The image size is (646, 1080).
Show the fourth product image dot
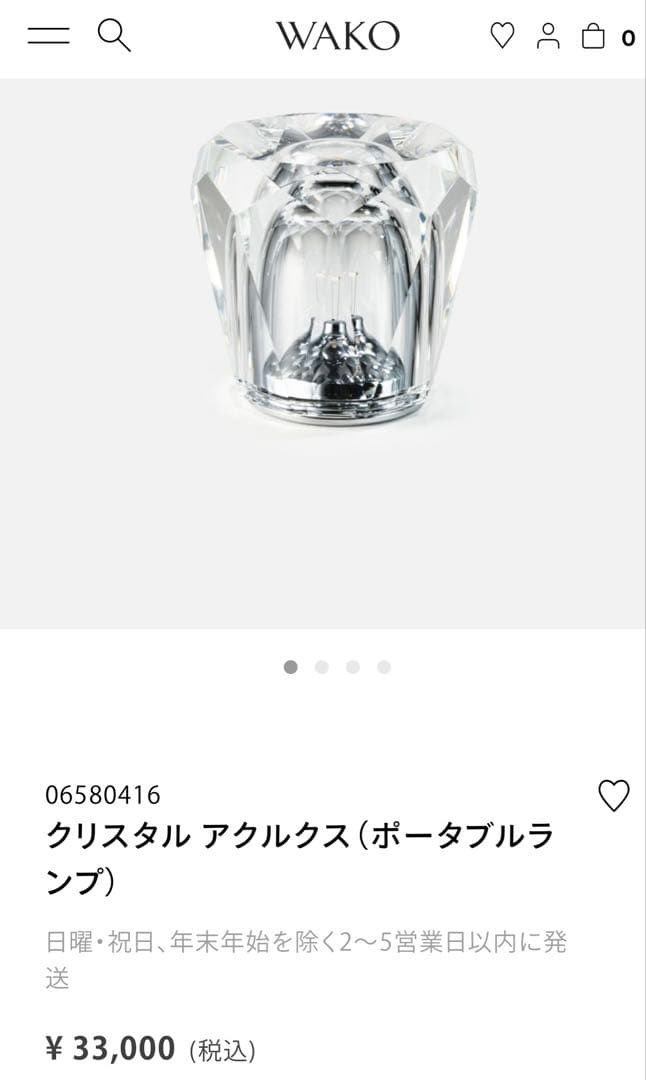[384, 667]
